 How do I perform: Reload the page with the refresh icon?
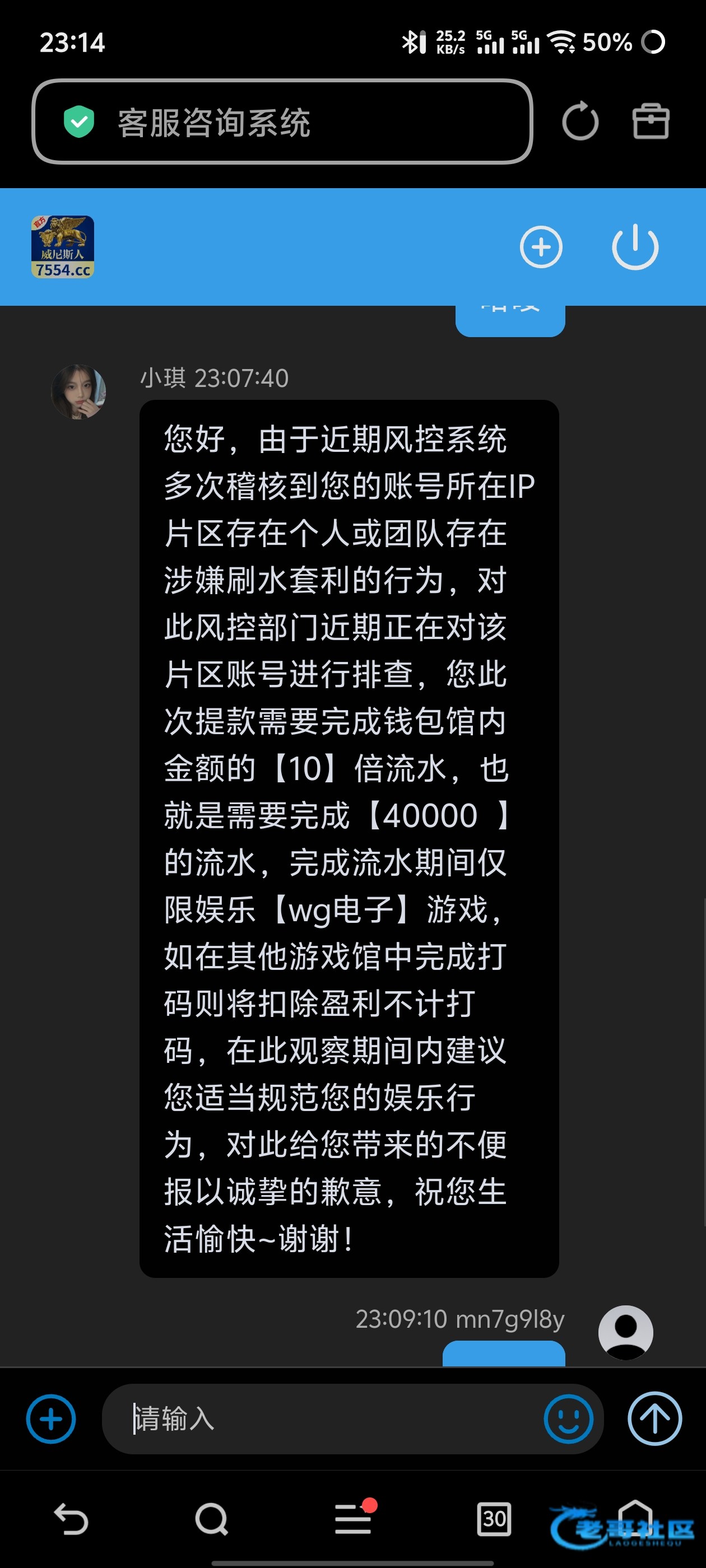580,121
